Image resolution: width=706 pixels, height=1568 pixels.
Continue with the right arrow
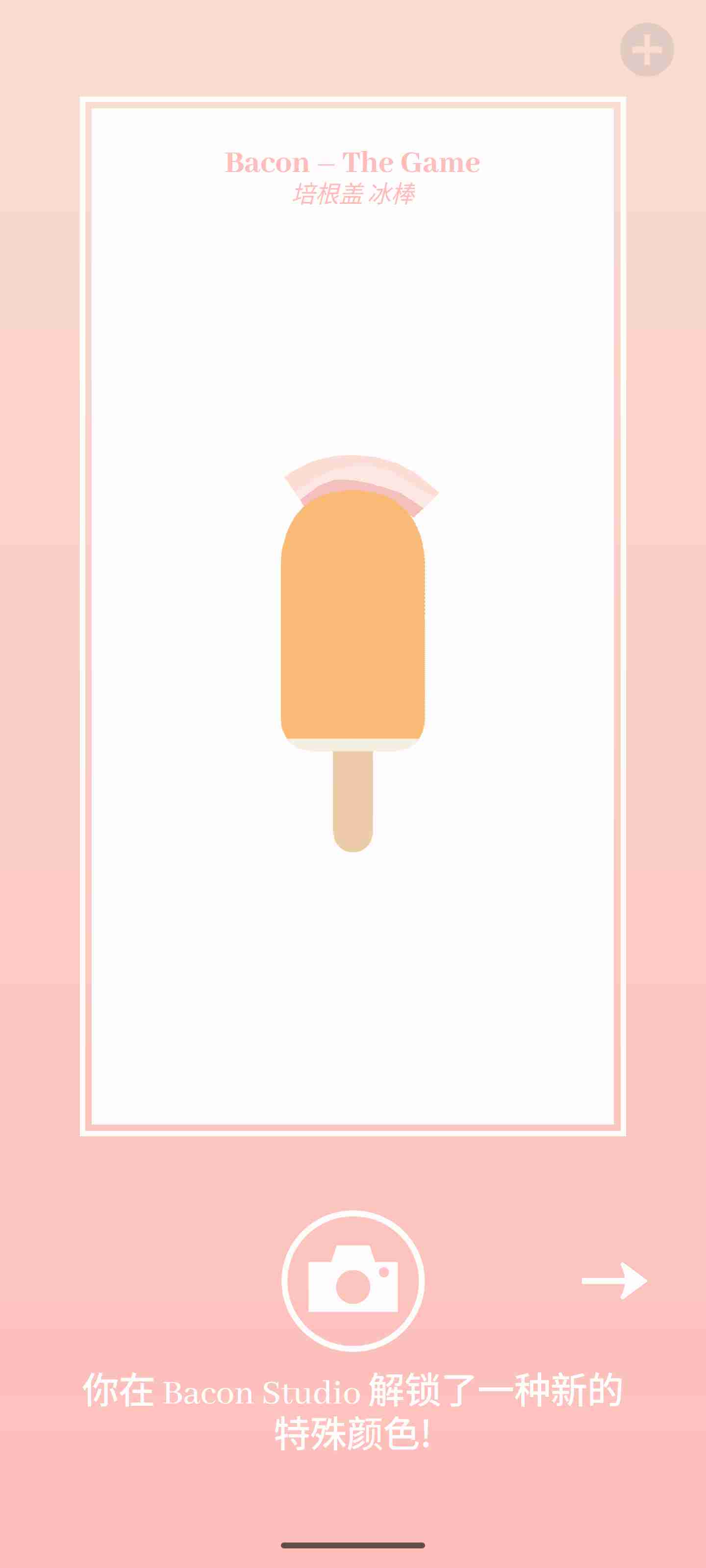(615, 1281)
